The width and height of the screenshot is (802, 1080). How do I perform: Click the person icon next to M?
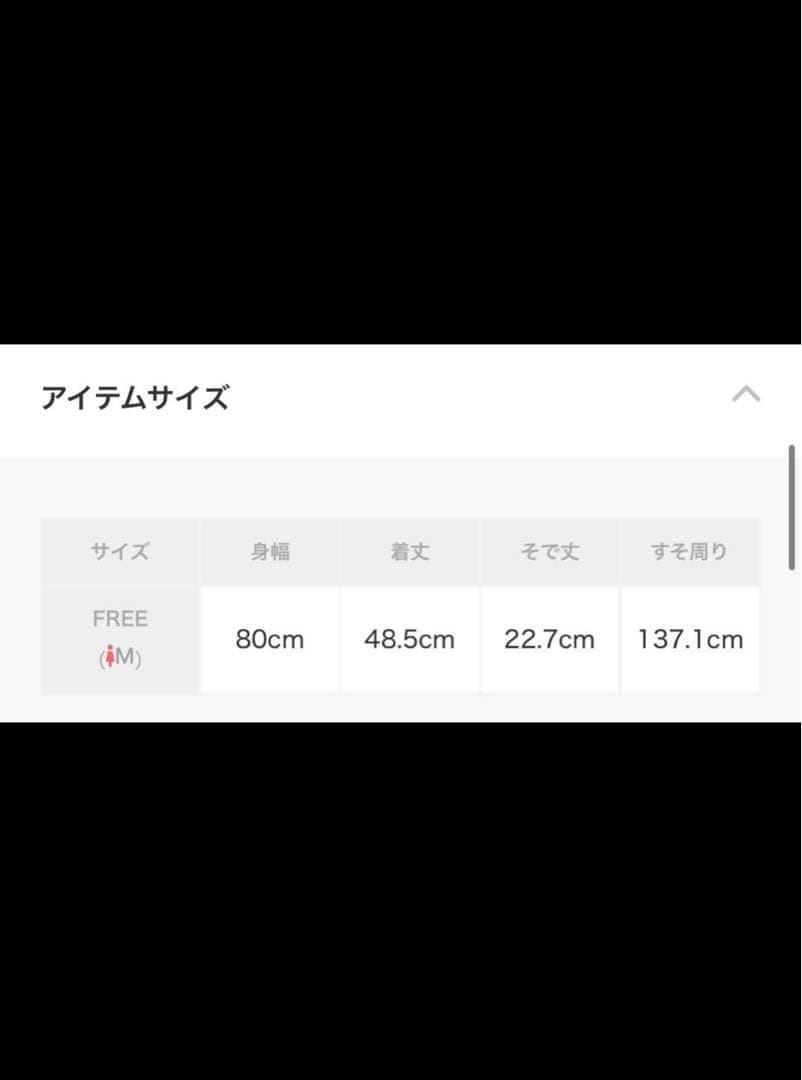109,658
